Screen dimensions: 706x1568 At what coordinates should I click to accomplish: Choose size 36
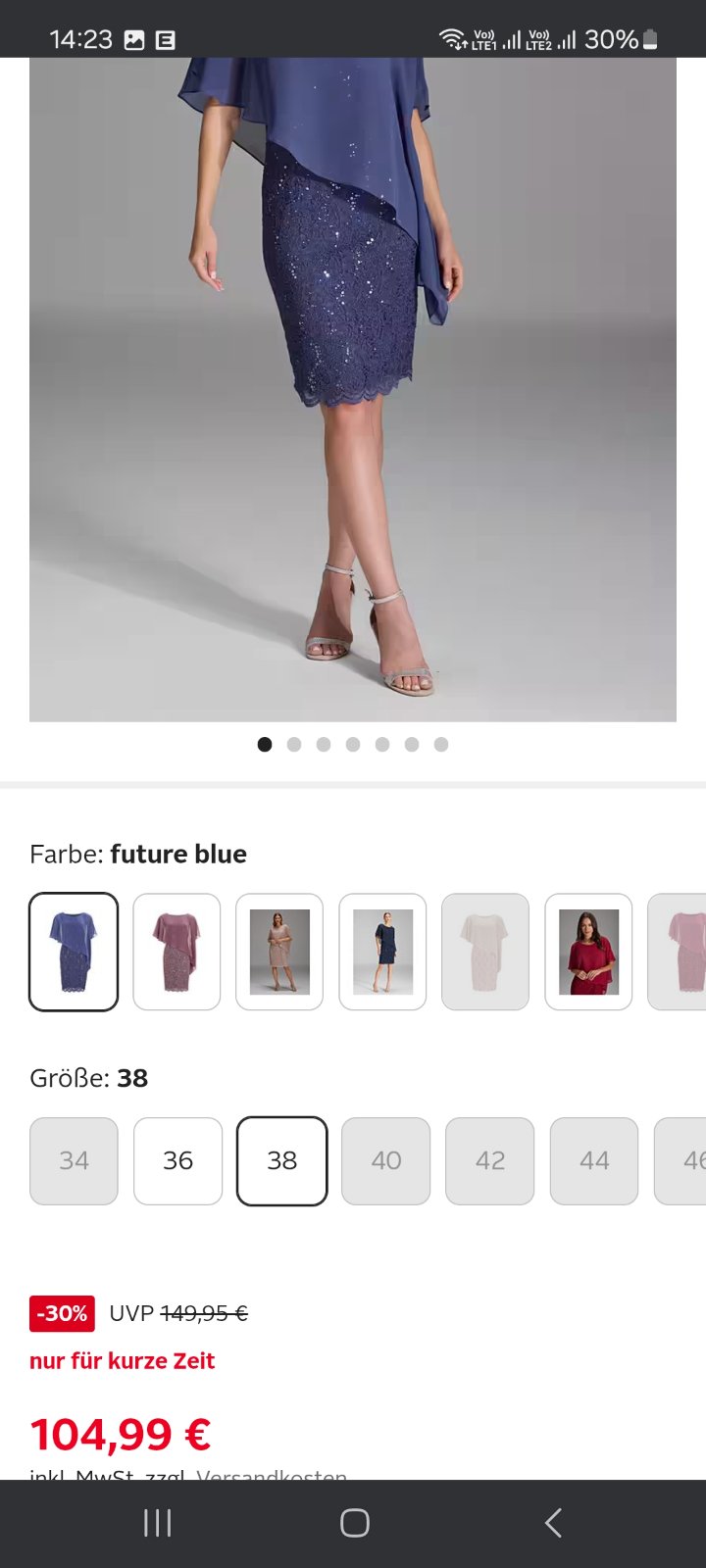(177, 1161)
